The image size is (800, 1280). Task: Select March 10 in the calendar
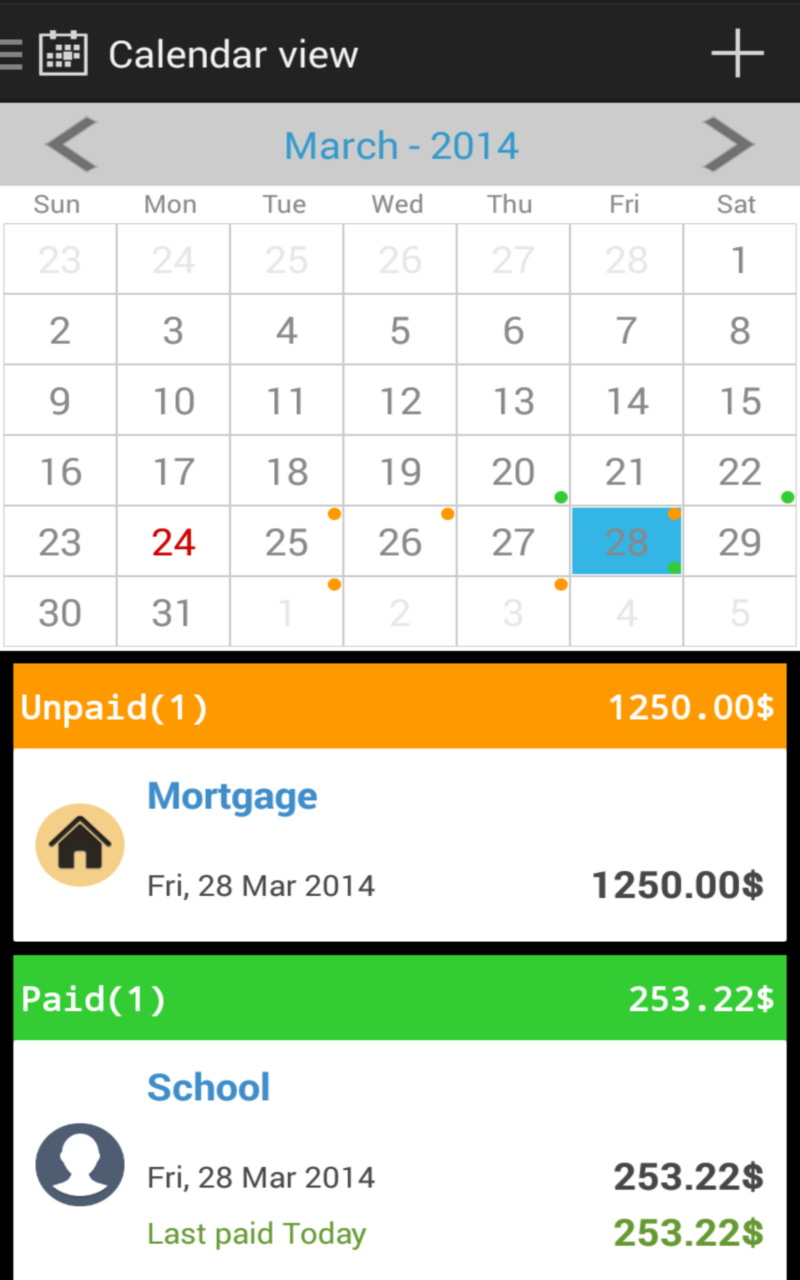click(173, 401)
